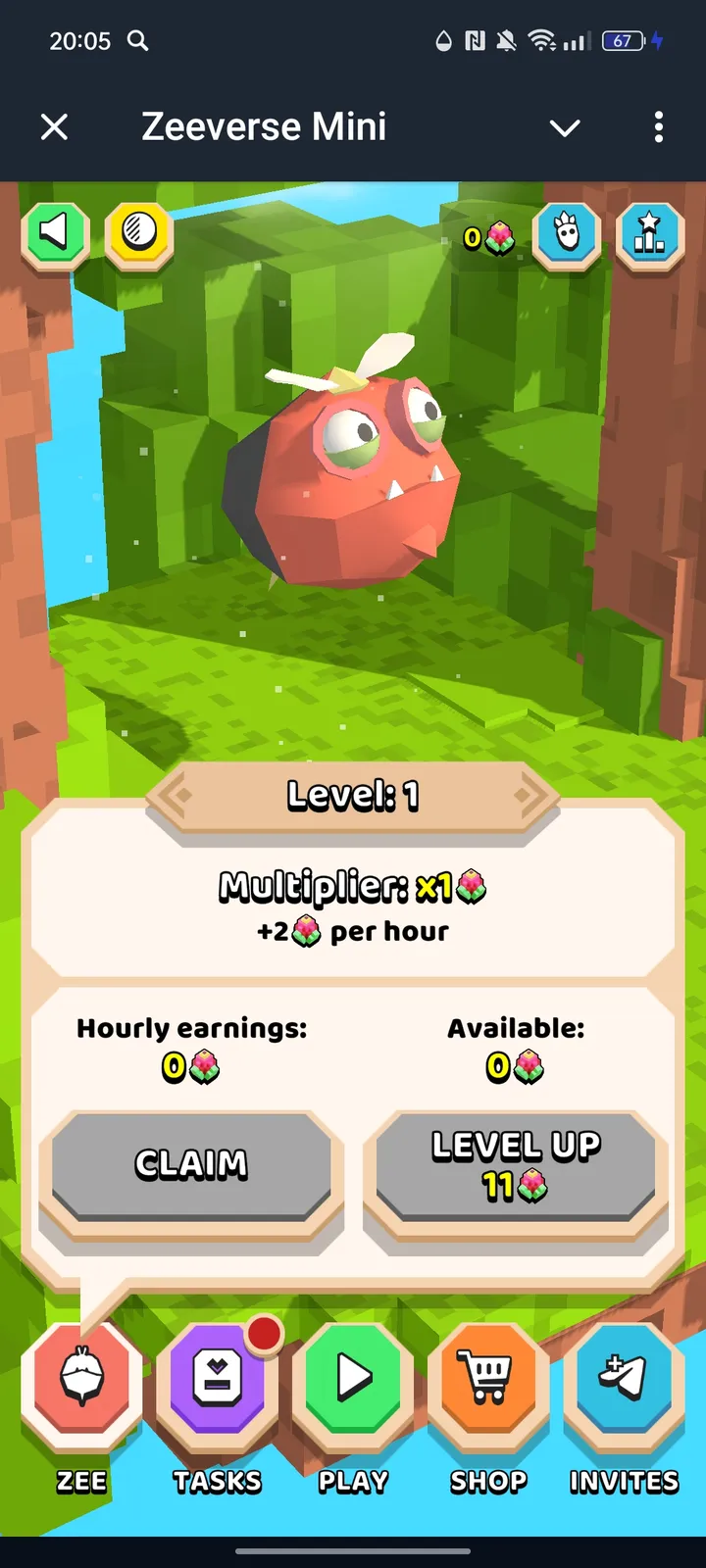
Task: Open the three-dot options menu
Action: coord(658,127)
